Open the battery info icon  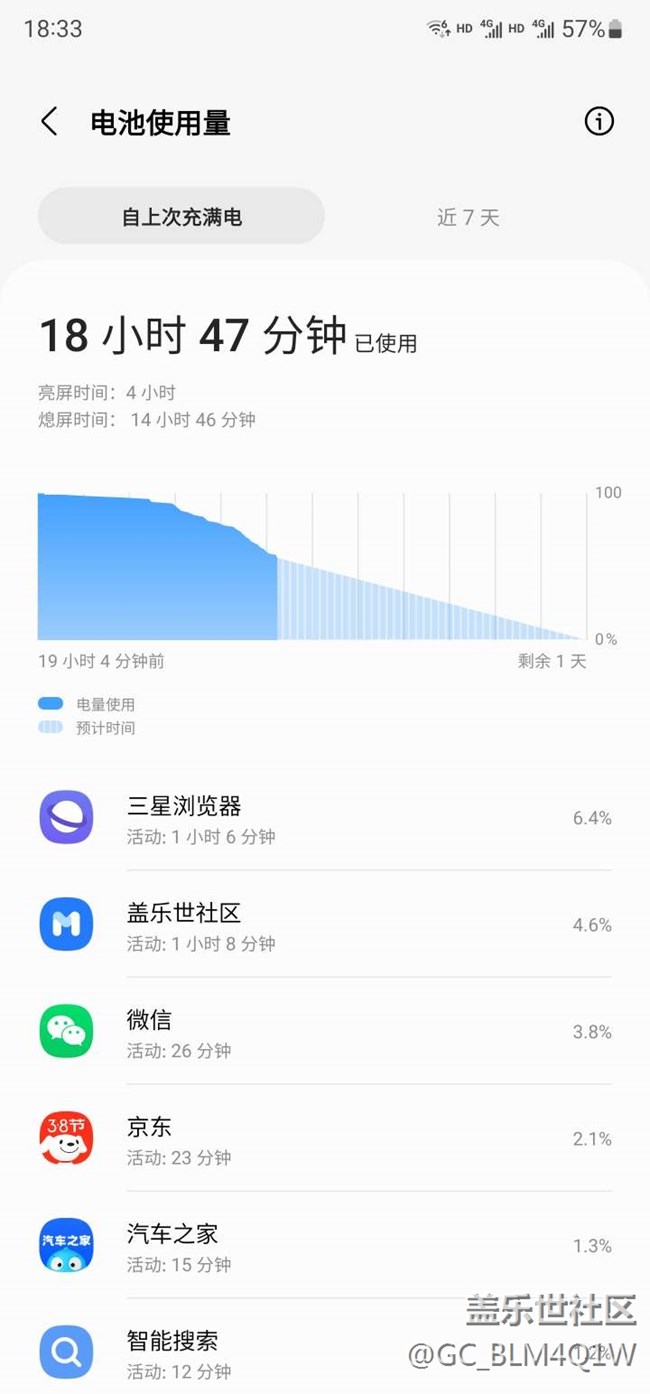click(x=599, y=122)
